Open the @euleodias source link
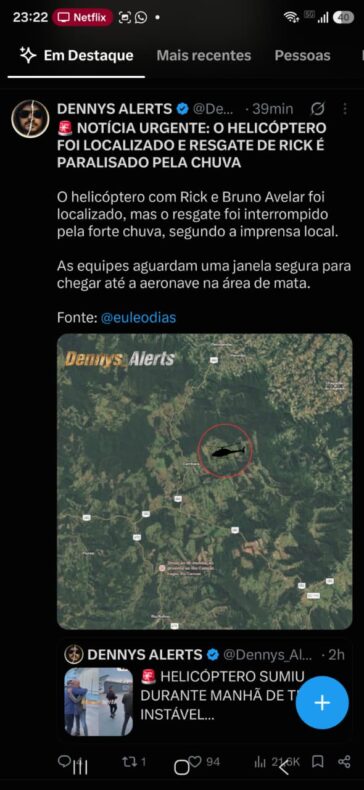364x790 pixels. (139, 318)
